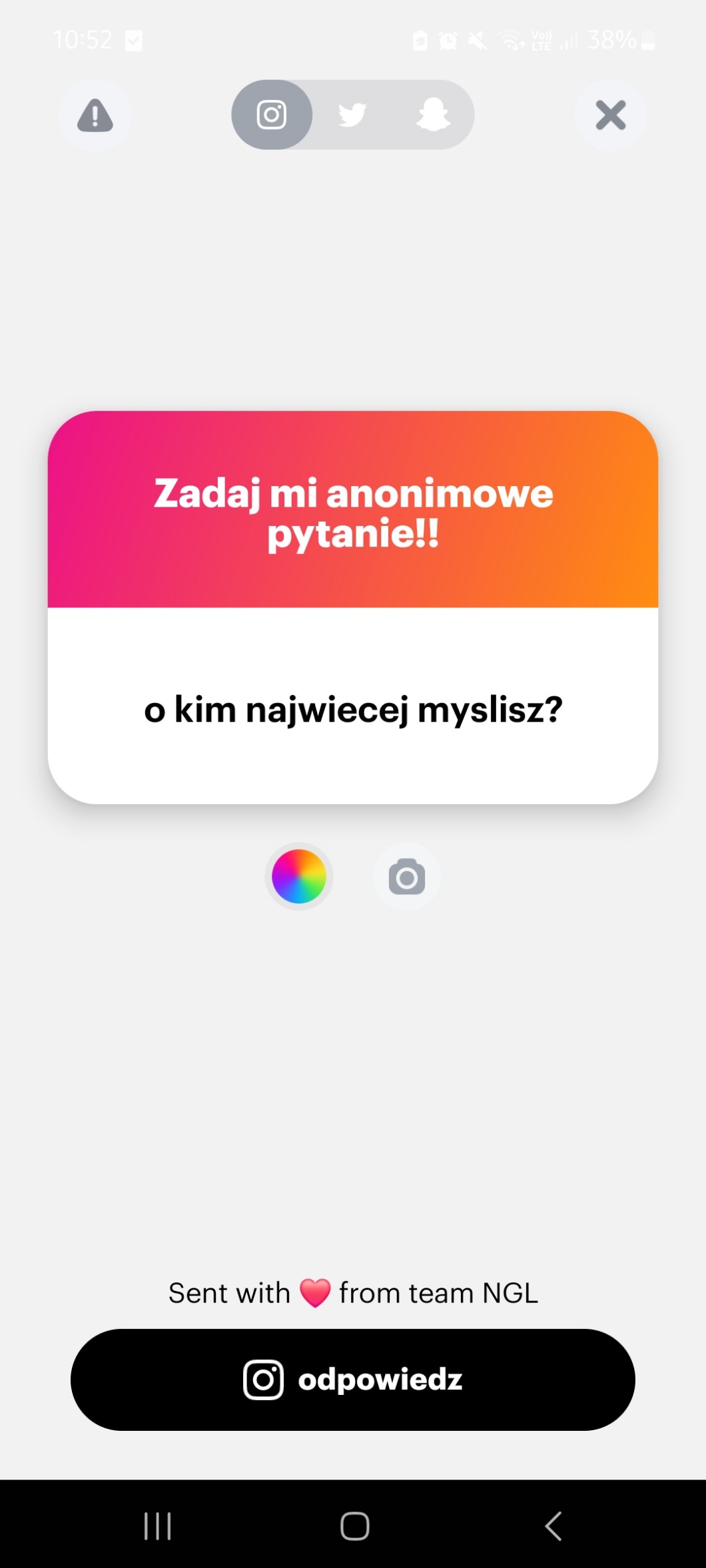Open the camera background option
Screen dimensions: 706x1568
tap(407, 877)
